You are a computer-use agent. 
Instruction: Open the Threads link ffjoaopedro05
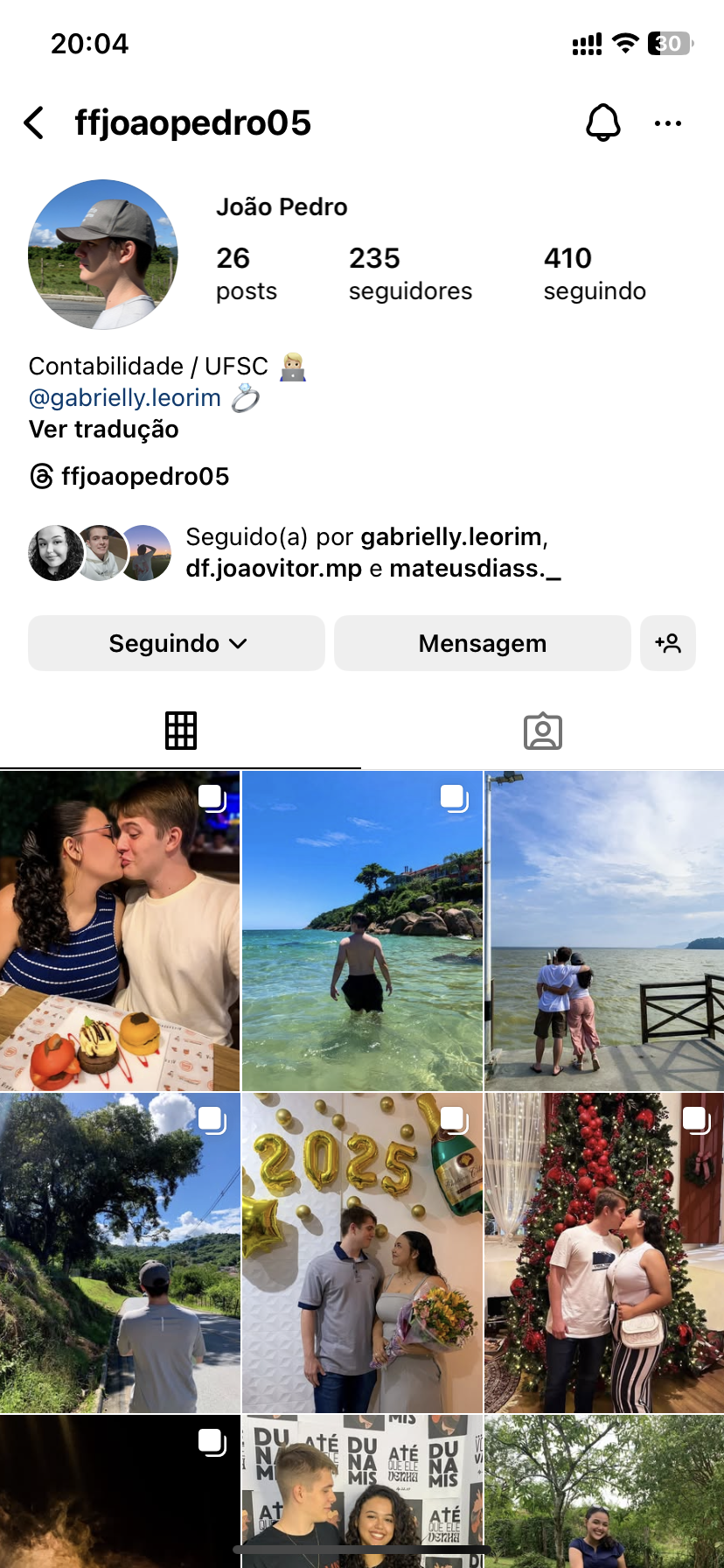(129, 477)
